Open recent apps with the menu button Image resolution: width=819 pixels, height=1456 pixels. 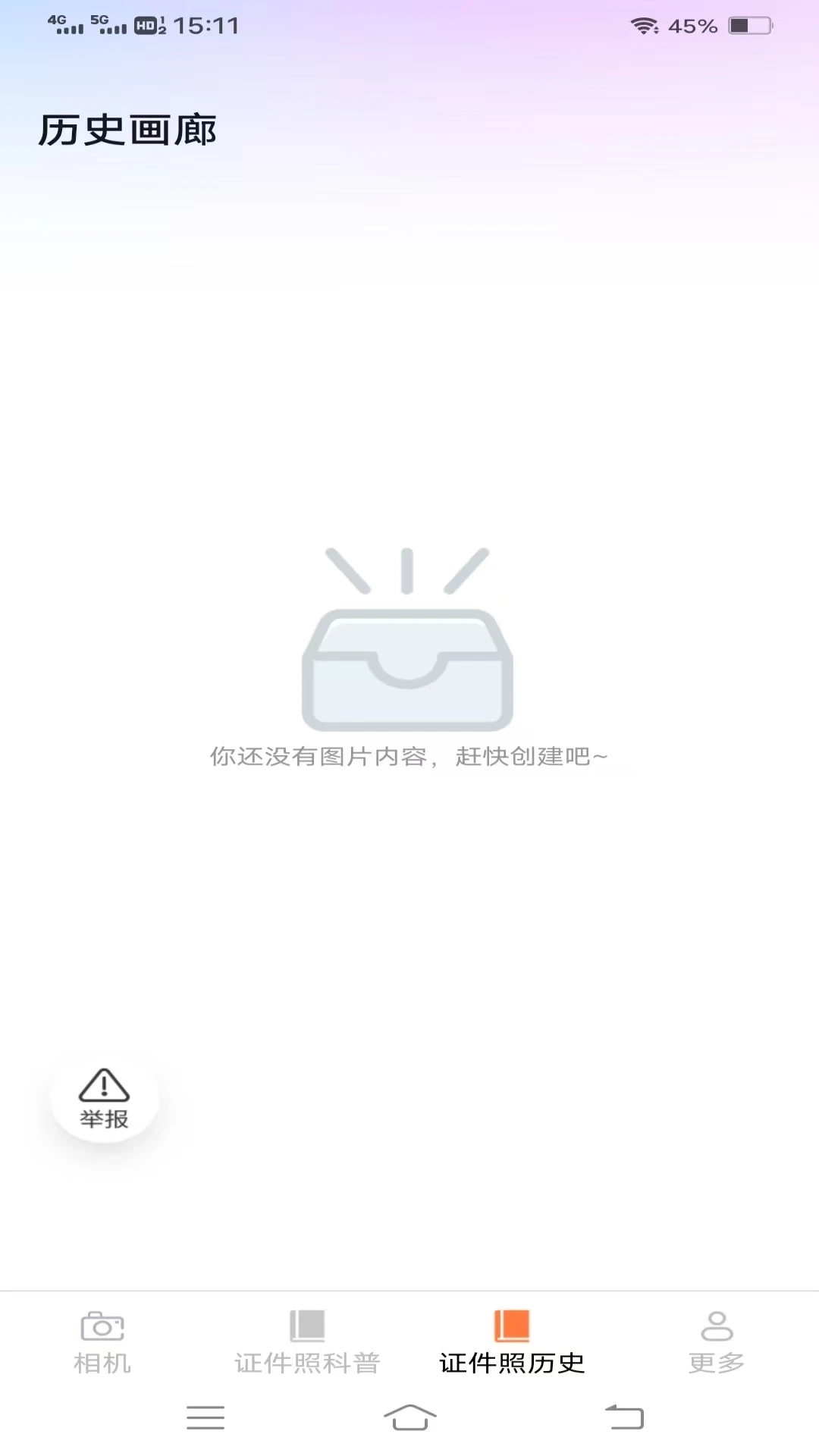click(205, 1418)
